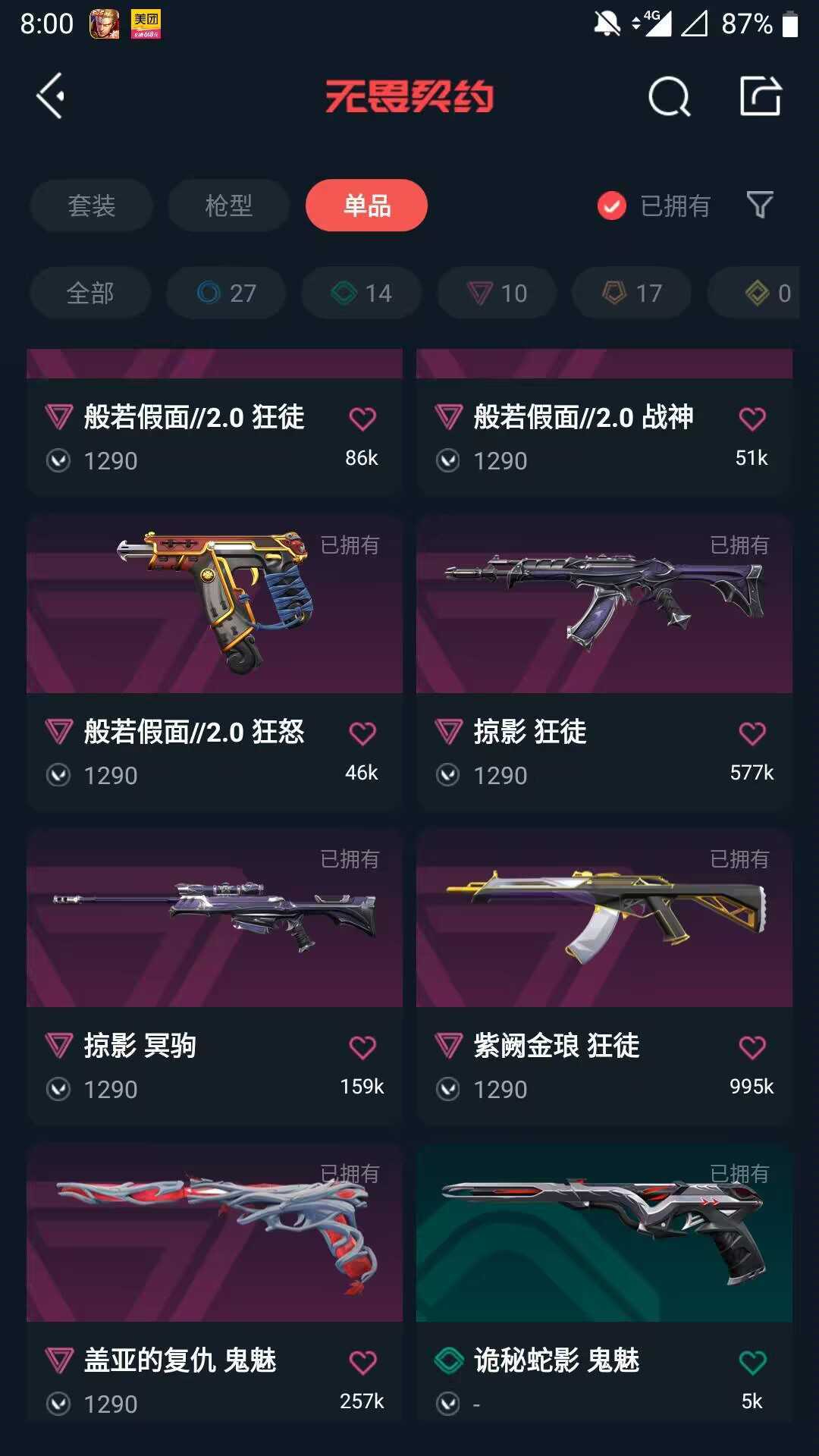This screenshot has width=819, height=1456.
Task: Open the 般若假面//2.0 狂怒 skin card
Action: pyautogui.click(x=215, y=664)
